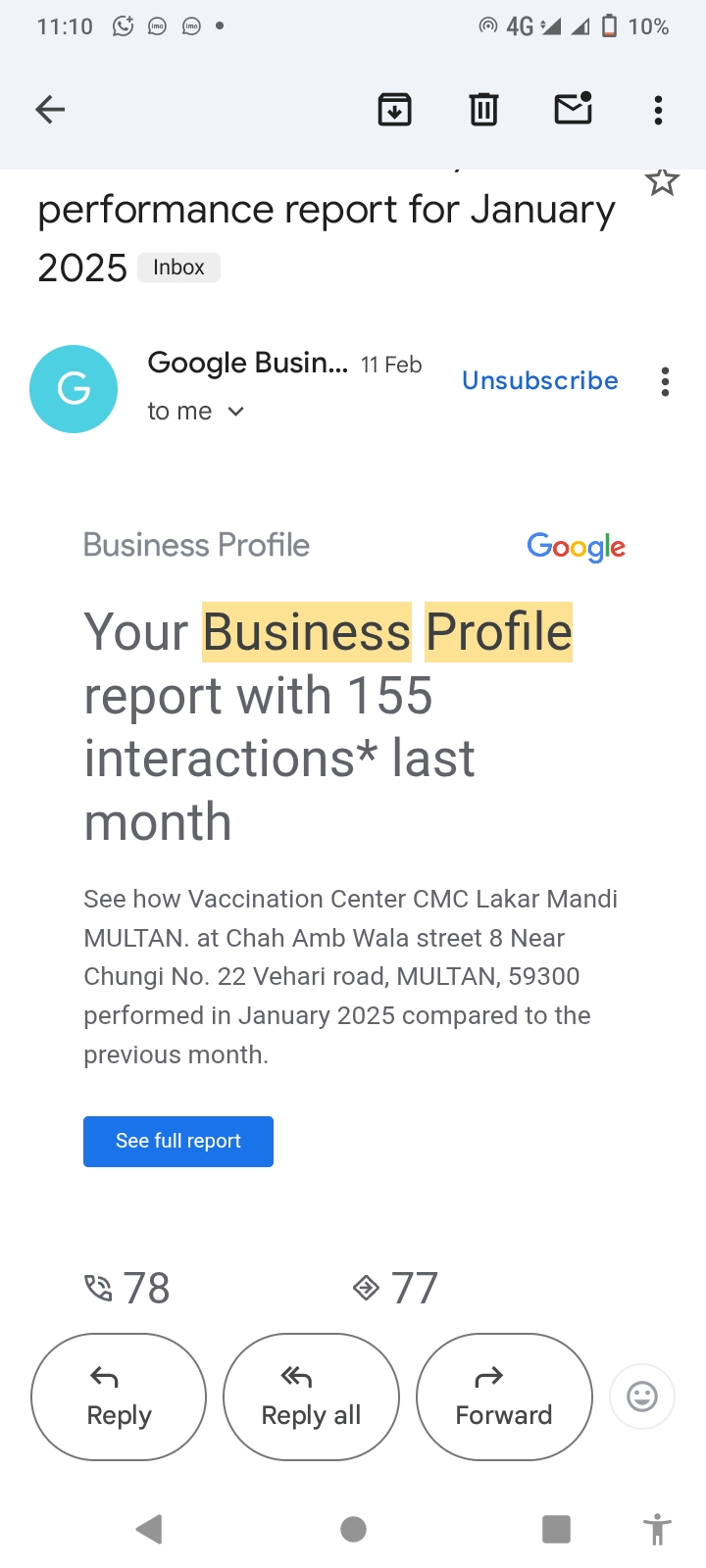Open the message options menu beside Unsubscribe
This screenshot has width=706, height=1568.
pyautogui.click(x=665, y=381)
